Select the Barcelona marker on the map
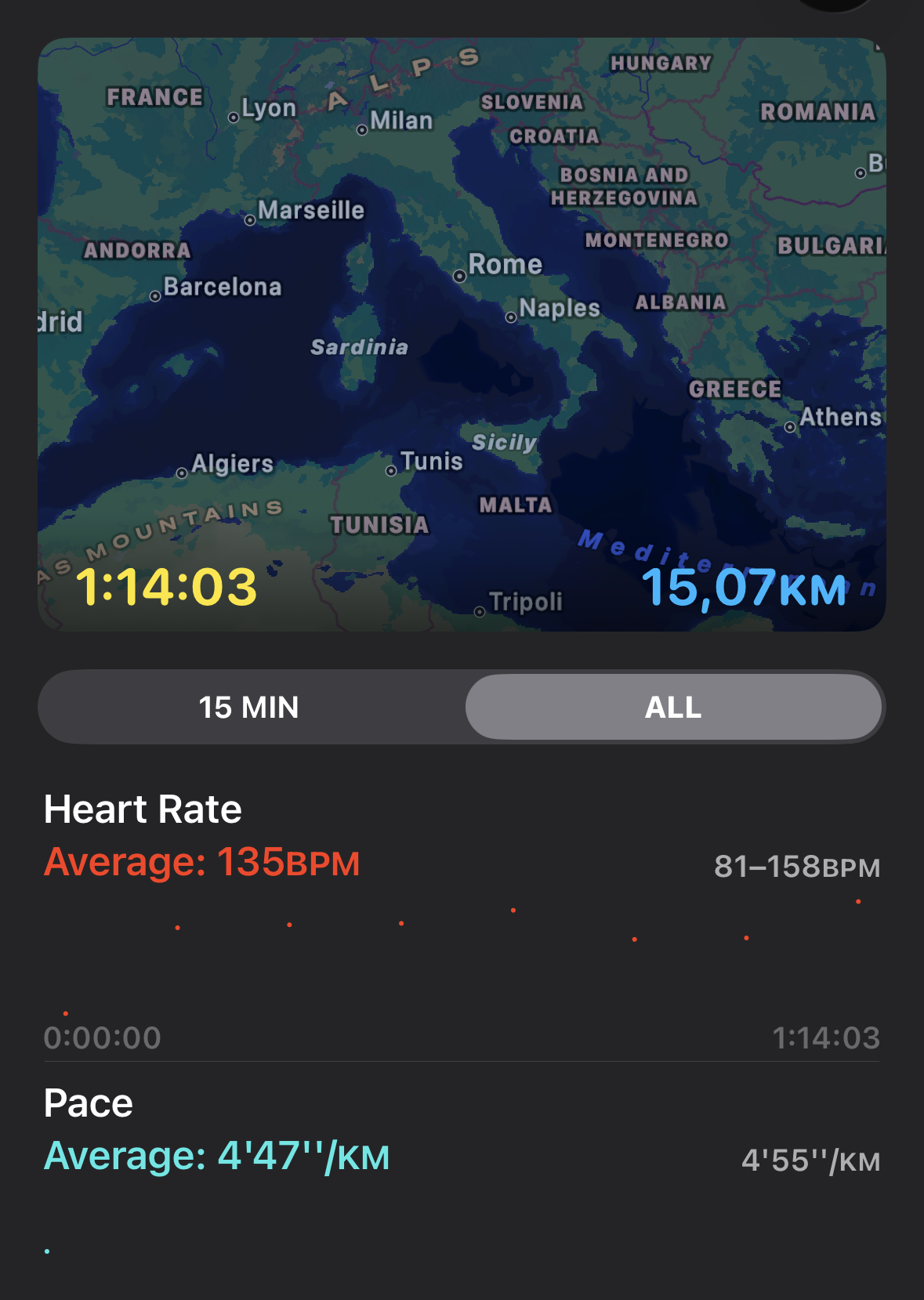 tap(154, 296)
